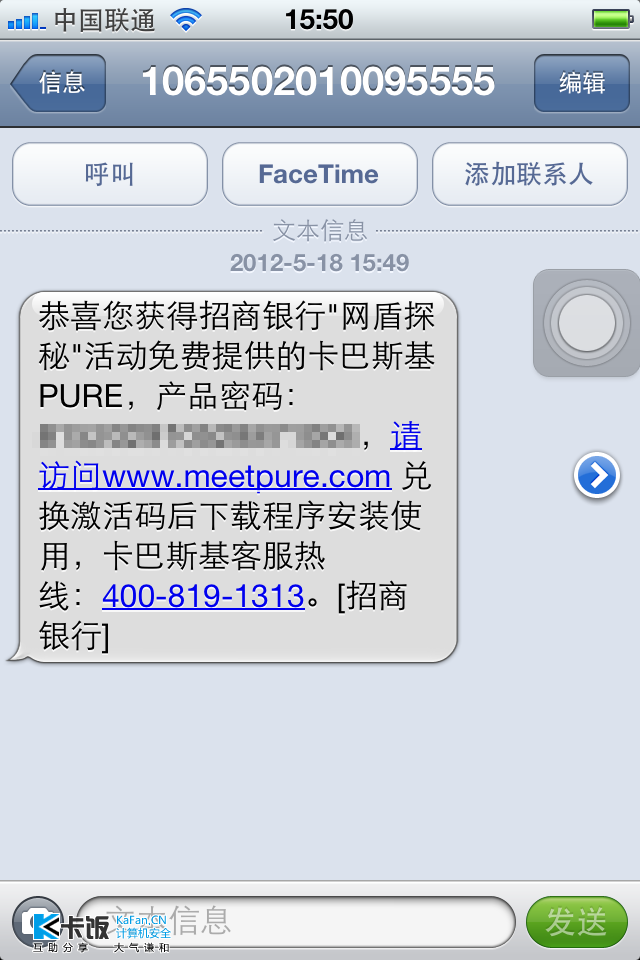The image size is (640, 960).
Task: Open the blue arrow detail icon
Action: coord(596,476)
